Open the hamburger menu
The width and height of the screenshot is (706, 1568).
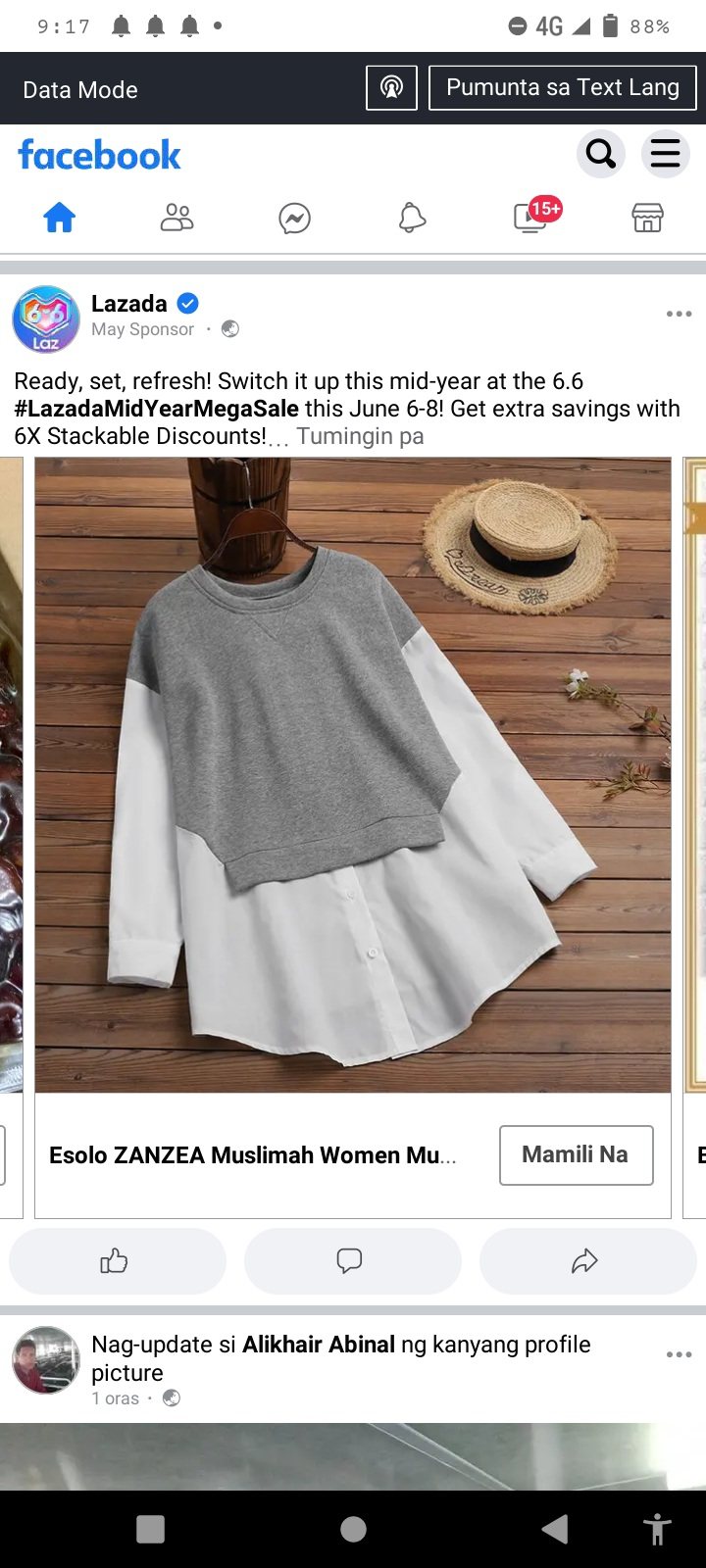point(665,154)
